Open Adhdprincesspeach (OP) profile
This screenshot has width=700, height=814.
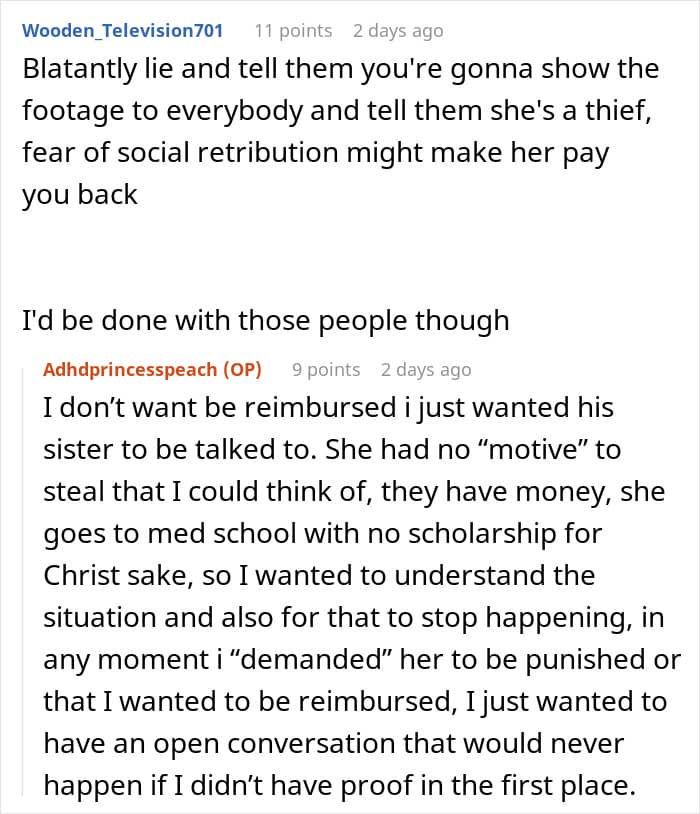152,370
